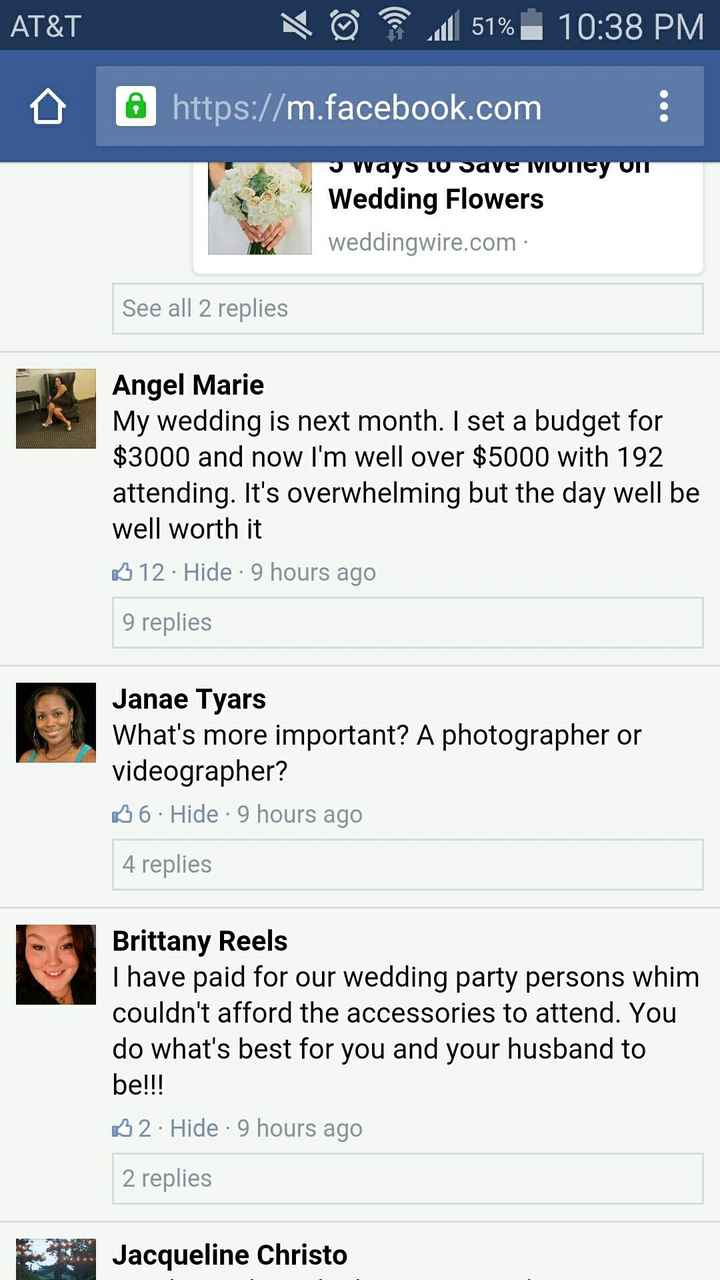Go to the browser home page
This screenshot has height=1280, width=720.
point(48,107)
